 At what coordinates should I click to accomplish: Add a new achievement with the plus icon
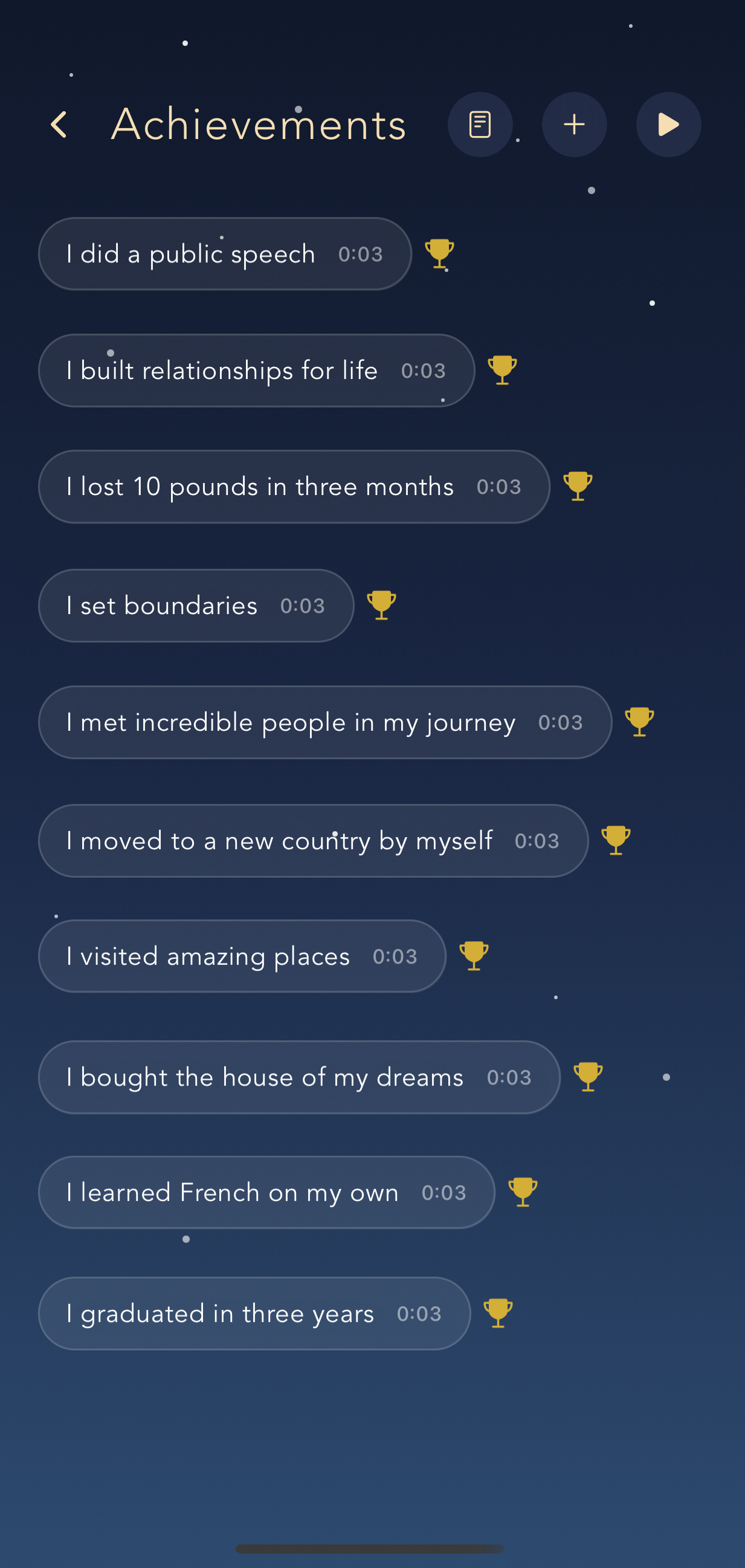tap(574, 124)
